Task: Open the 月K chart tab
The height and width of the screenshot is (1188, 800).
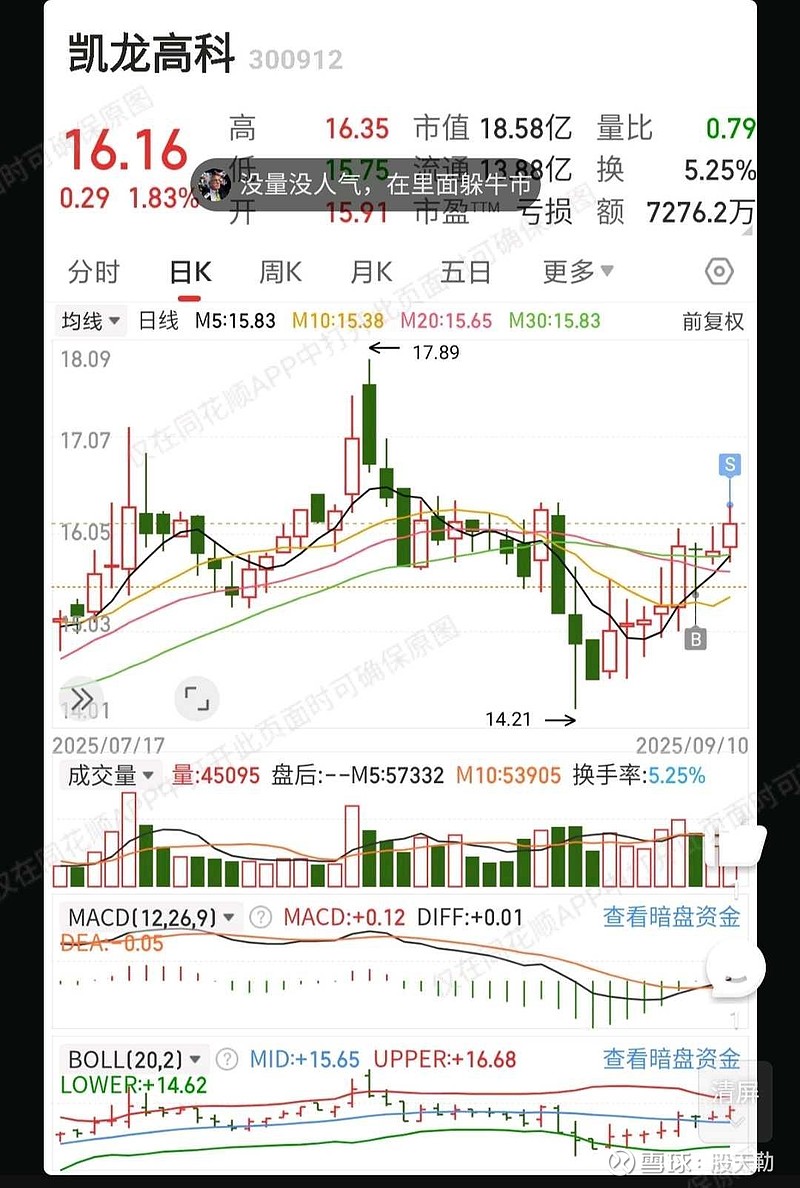Action: point(371,272)
